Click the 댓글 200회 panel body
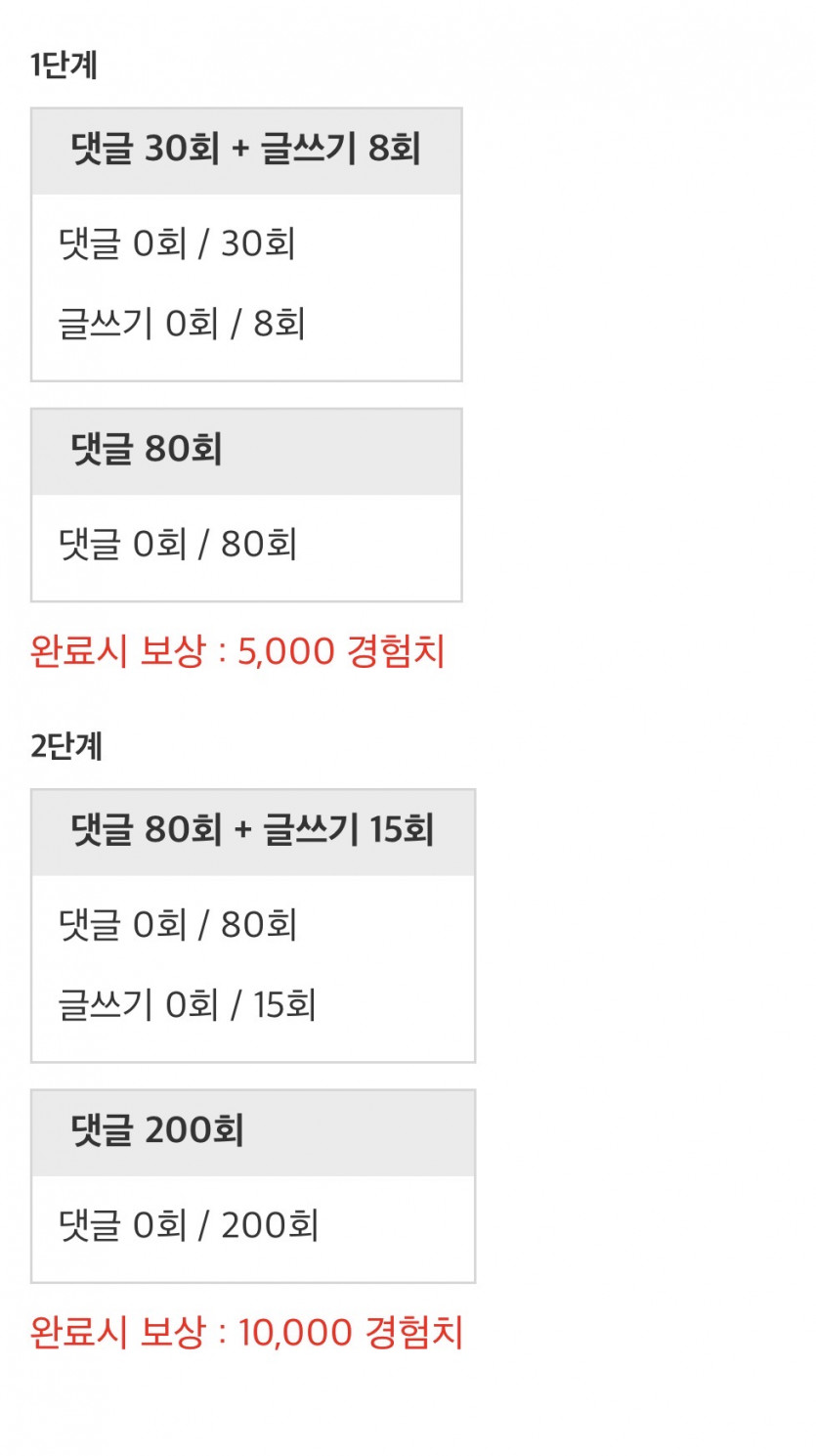Screen dimensions: 816x1456 (x=252, y=1224)
